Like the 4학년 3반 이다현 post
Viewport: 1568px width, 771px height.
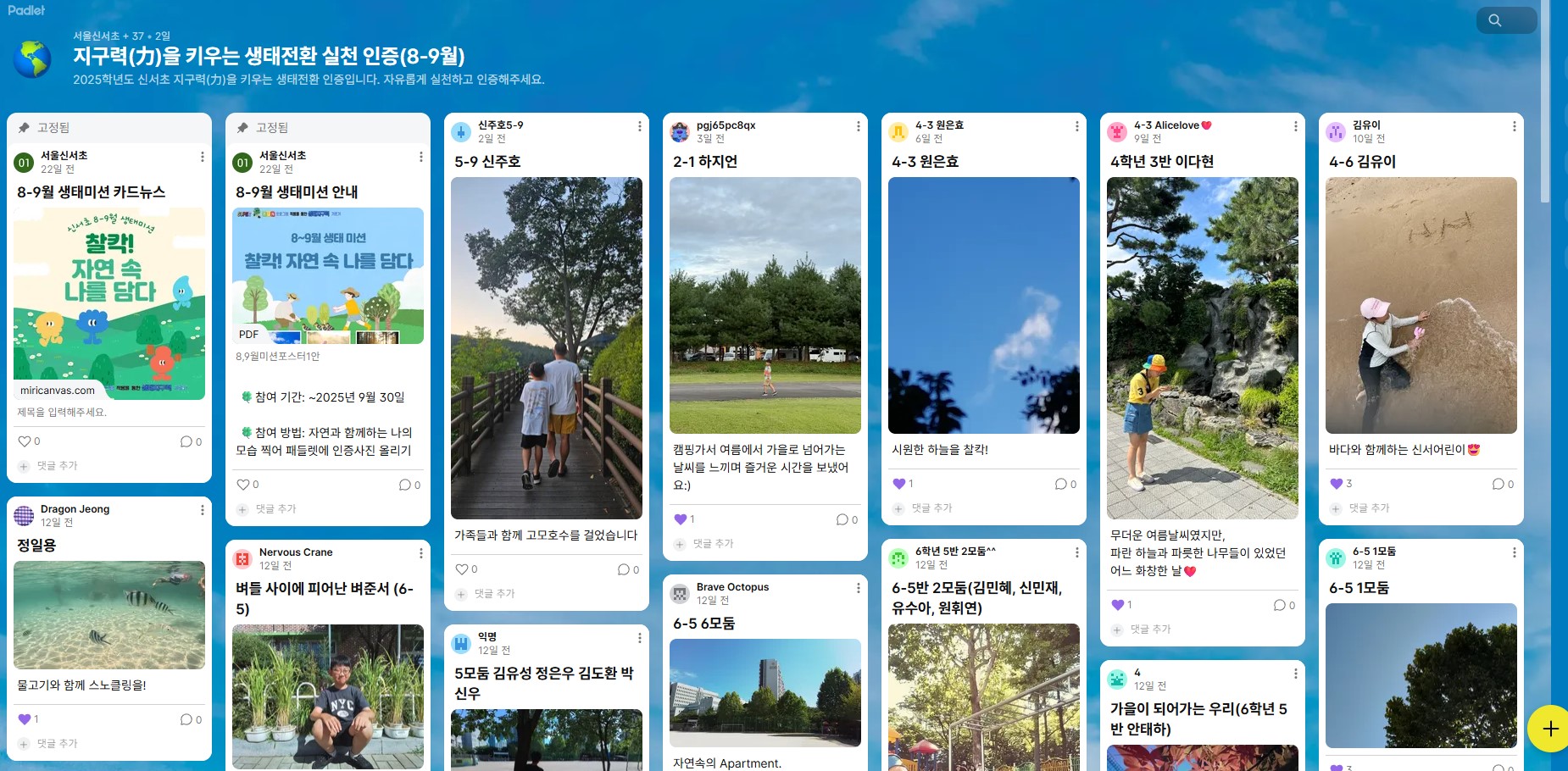1118,605
